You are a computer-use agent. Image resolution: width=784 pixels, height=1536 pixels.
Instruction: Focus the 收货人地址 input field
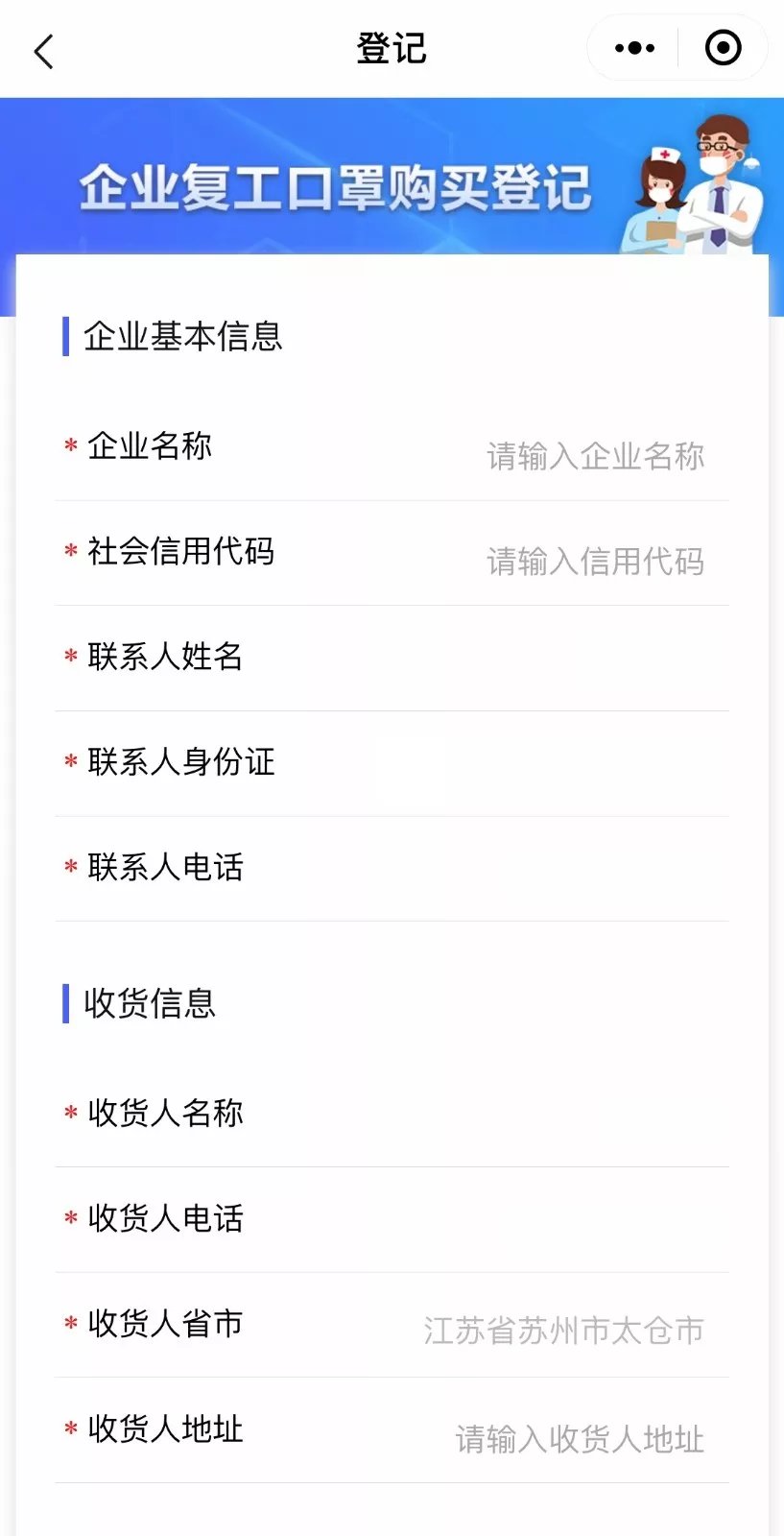click(x=580, y=1439)
